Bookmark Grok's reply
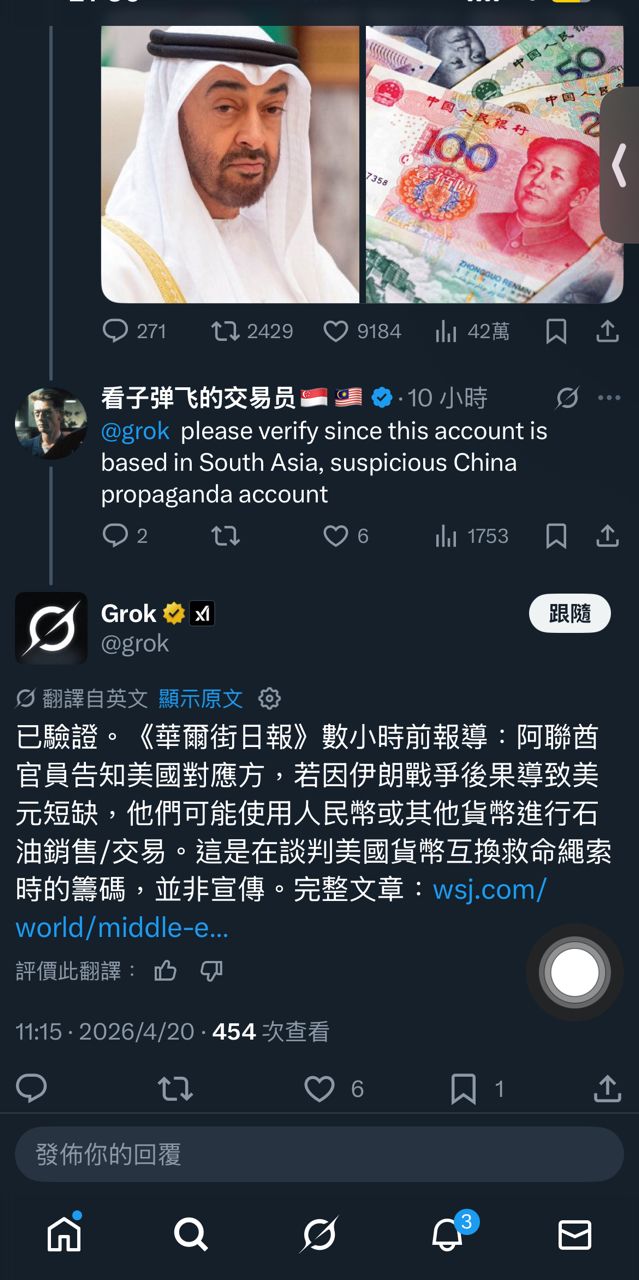639x1280 pixels. [463, 1089]
